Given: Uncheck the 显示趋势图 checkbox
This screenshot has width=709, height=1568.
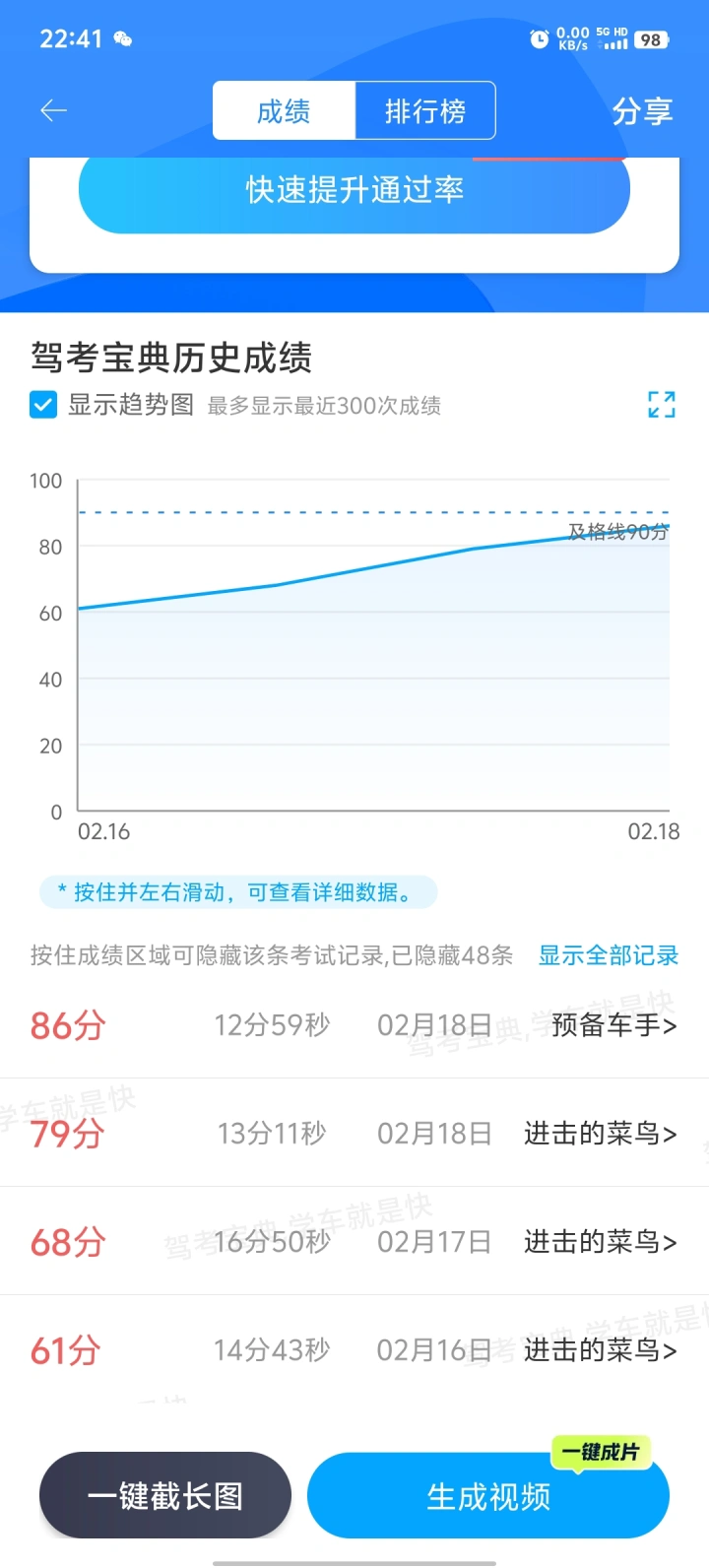Looking at the screenshot, I should point(43,405).
